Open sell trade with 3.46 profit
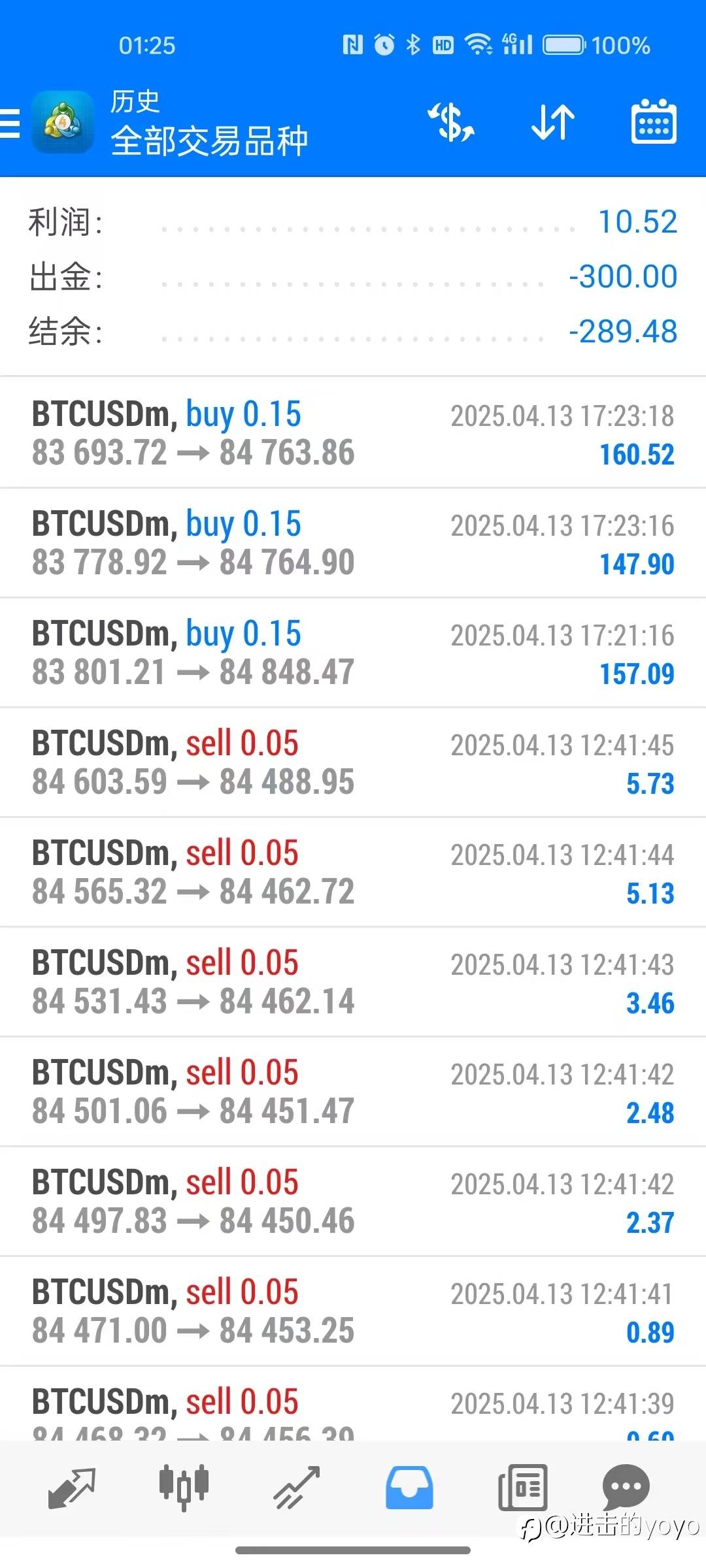This screenshot has width=706, height=1568. (x=353, y=981)
